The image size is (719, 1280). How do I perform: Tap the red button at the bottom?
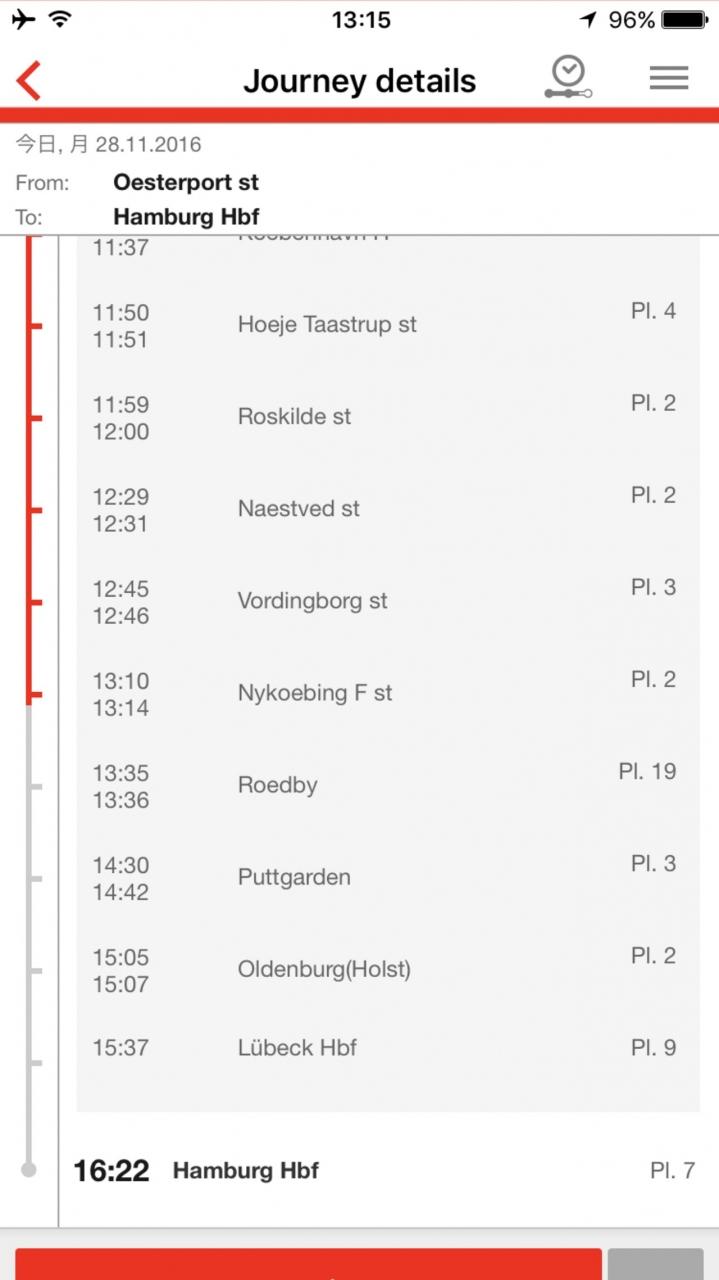click(x=308, y=1264)
